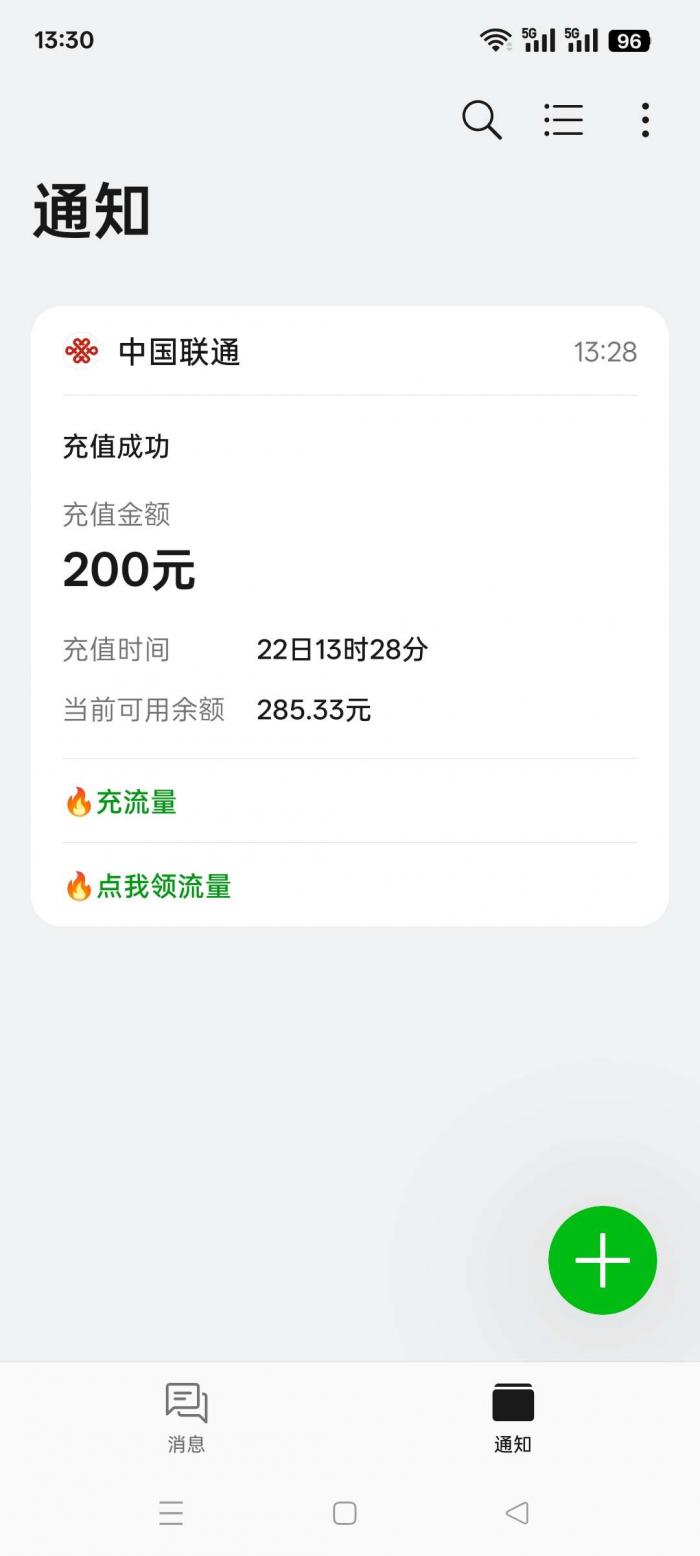
Task: Switch to the 消息 tab
Action: point(186,1416)
